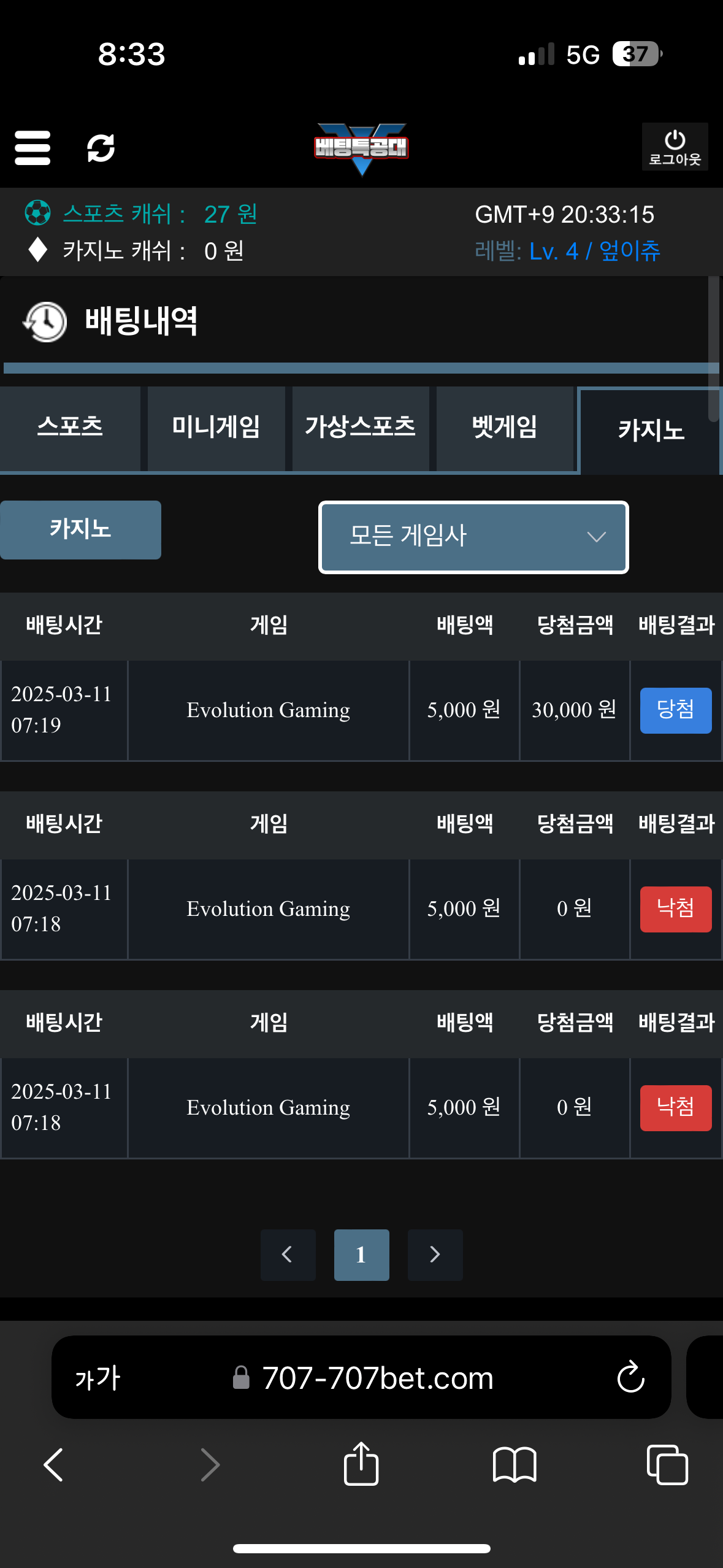723x1568 pixels.
Task: Switch to the 미니게임 tab
Action: 216,428
